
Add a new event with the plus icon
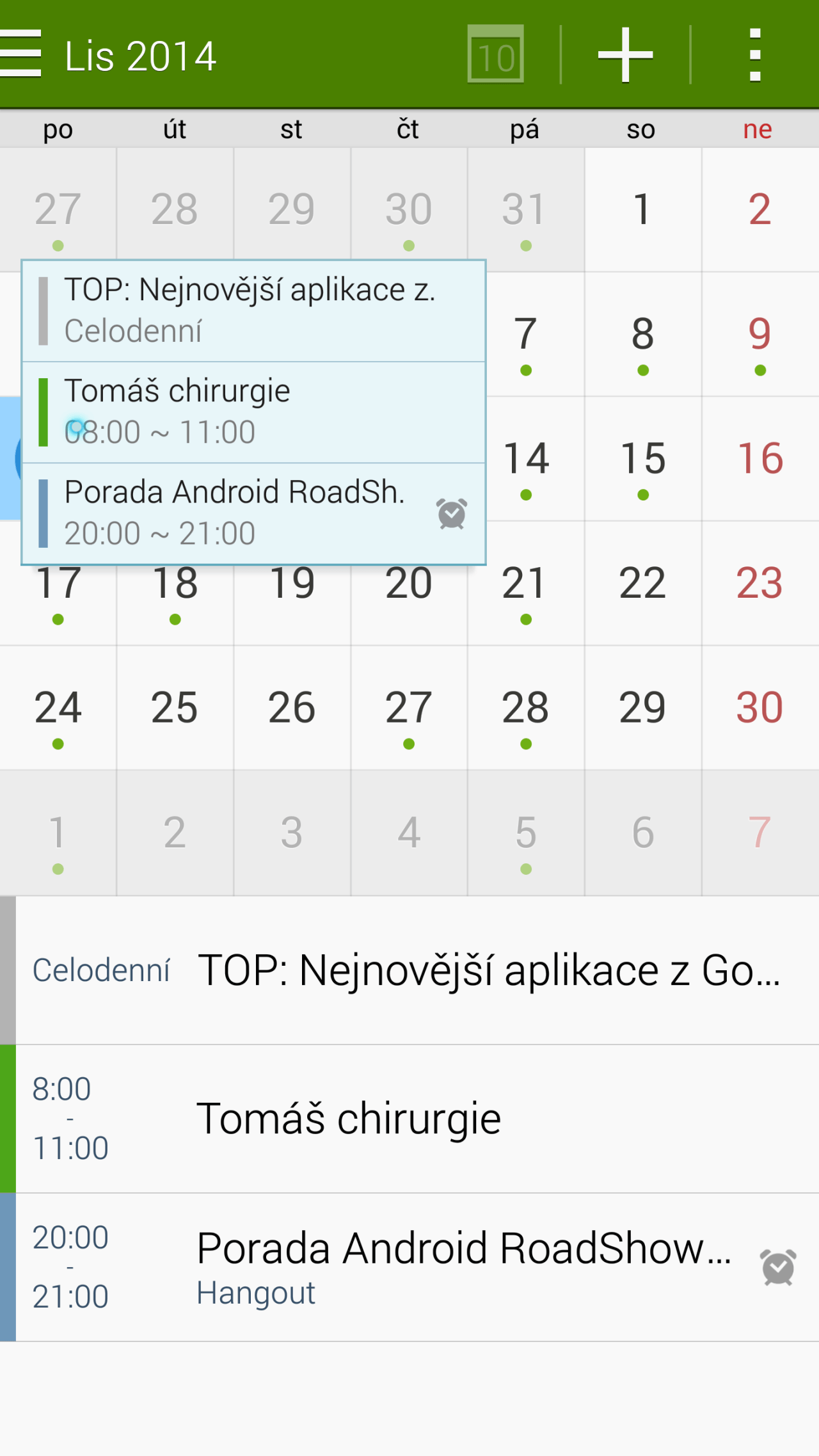pyautogui.click(x=625, y=54)
